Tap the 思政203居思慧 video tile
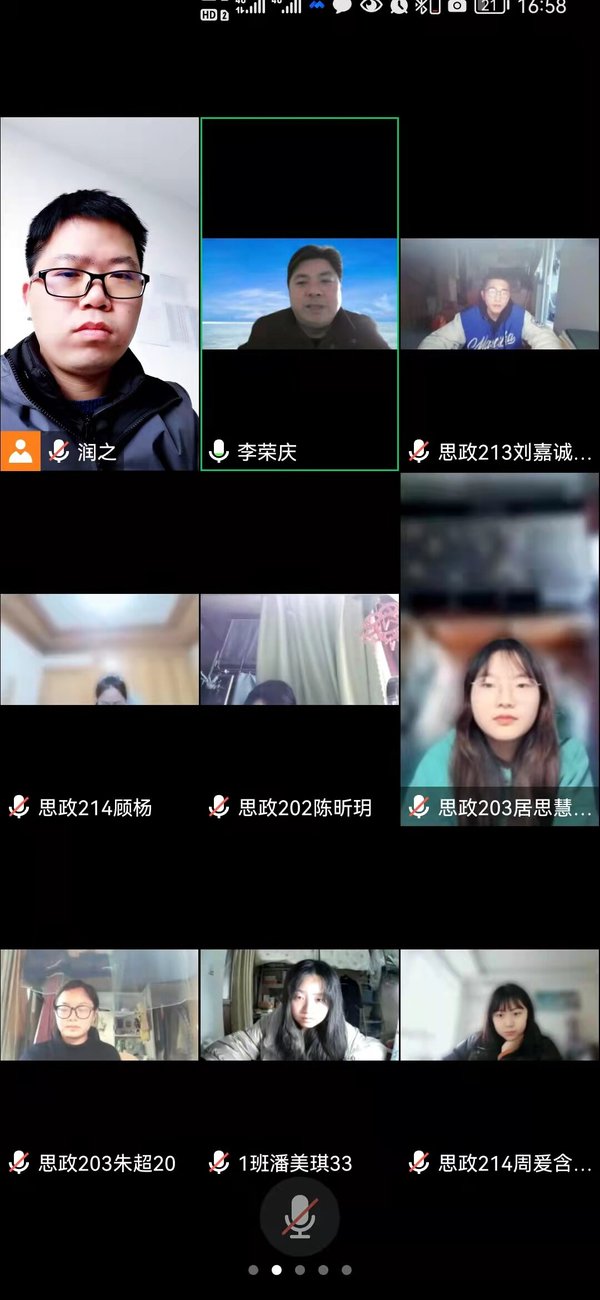 coord(499,650)
